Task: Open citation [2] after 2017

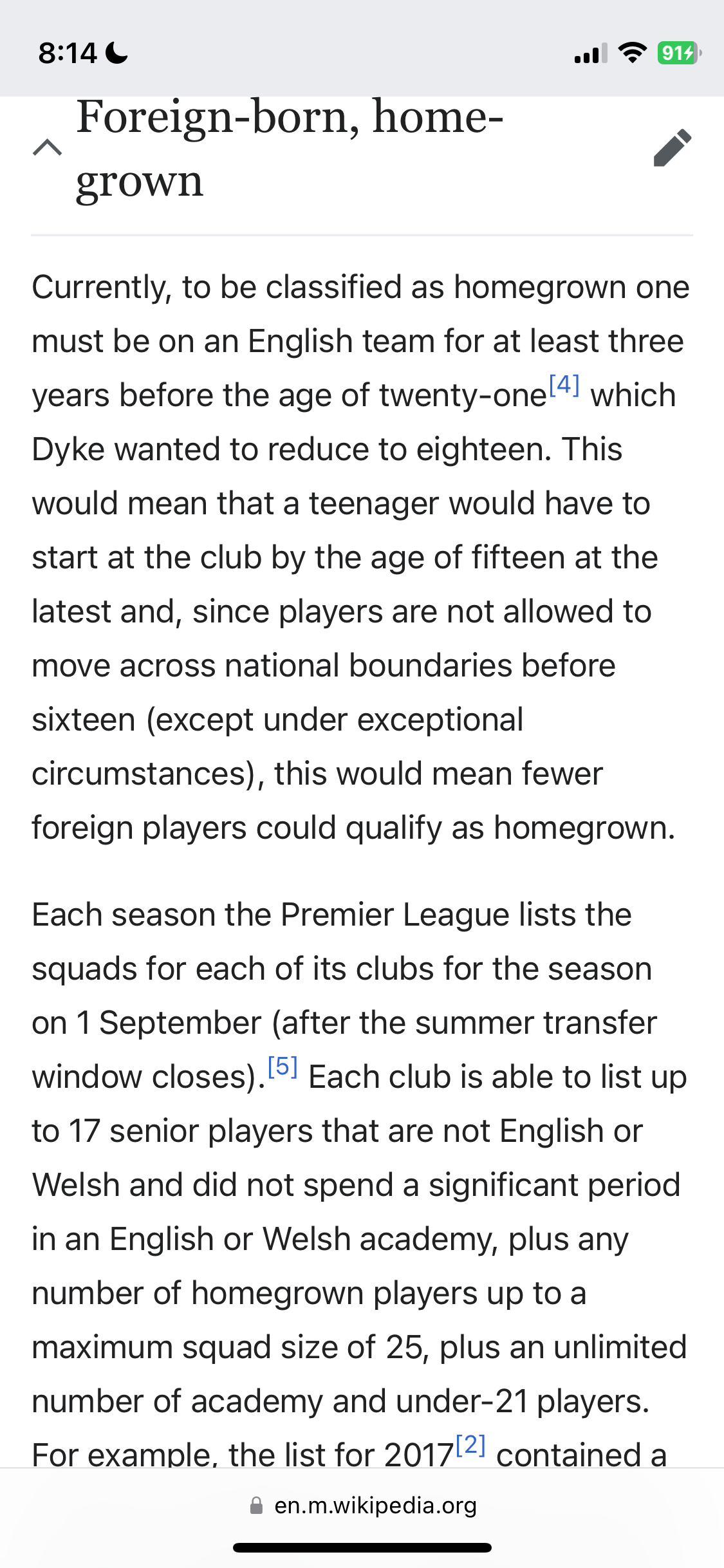Action: click(470, 1445)
